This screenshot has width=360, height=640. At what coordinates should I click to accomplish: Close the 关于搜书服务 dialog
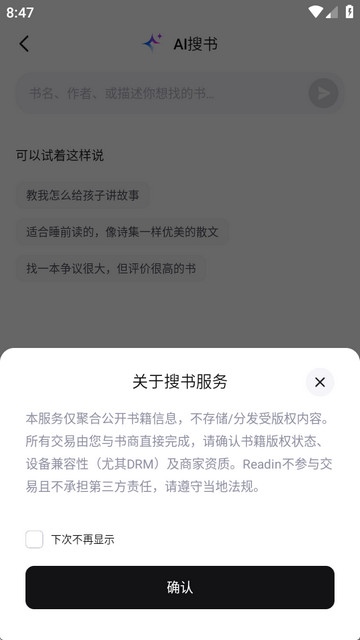(320, 382)
